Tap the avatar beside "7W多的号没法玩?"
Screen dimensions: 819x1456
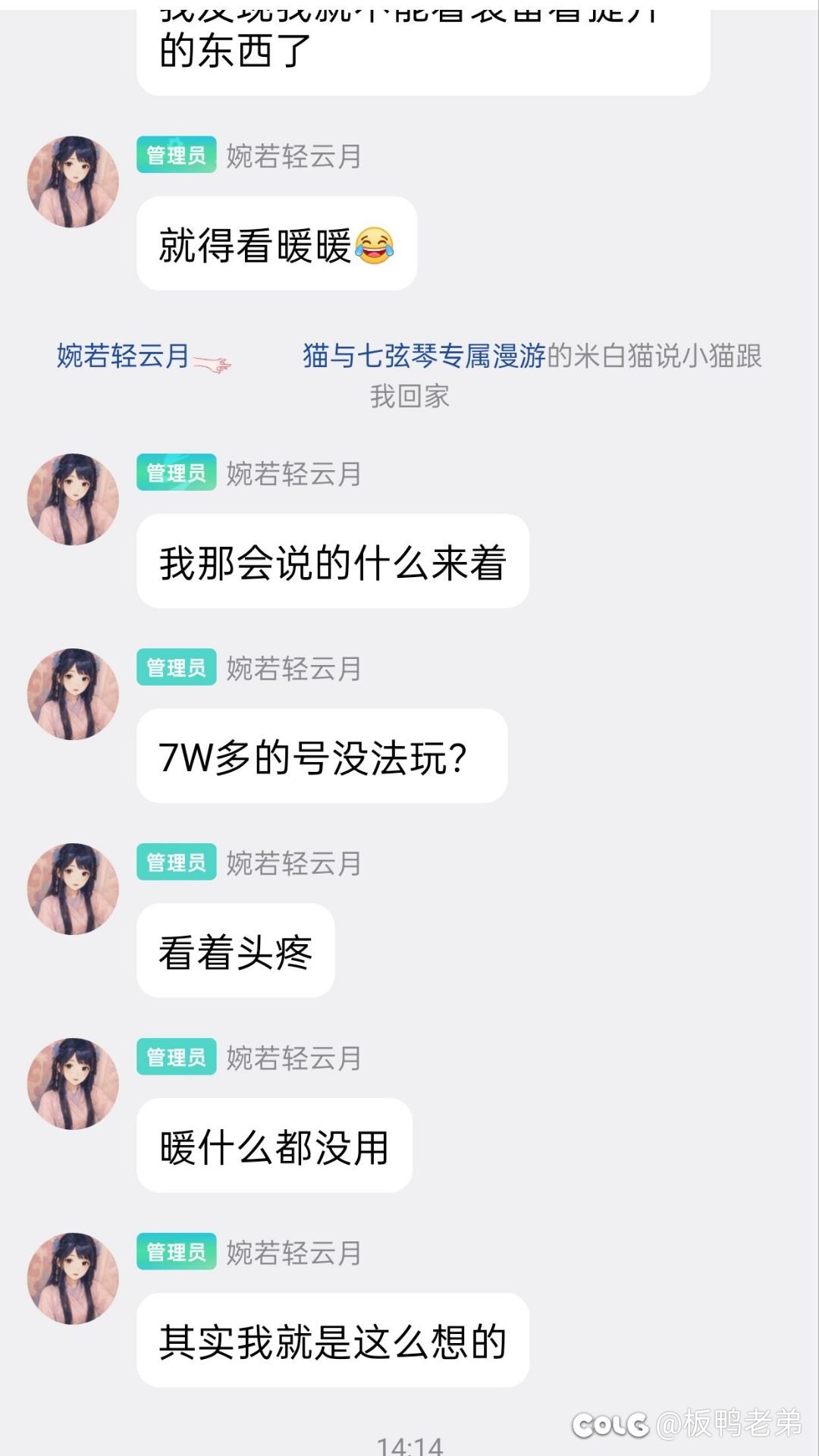pyautogui.click(x=73, y=694)
